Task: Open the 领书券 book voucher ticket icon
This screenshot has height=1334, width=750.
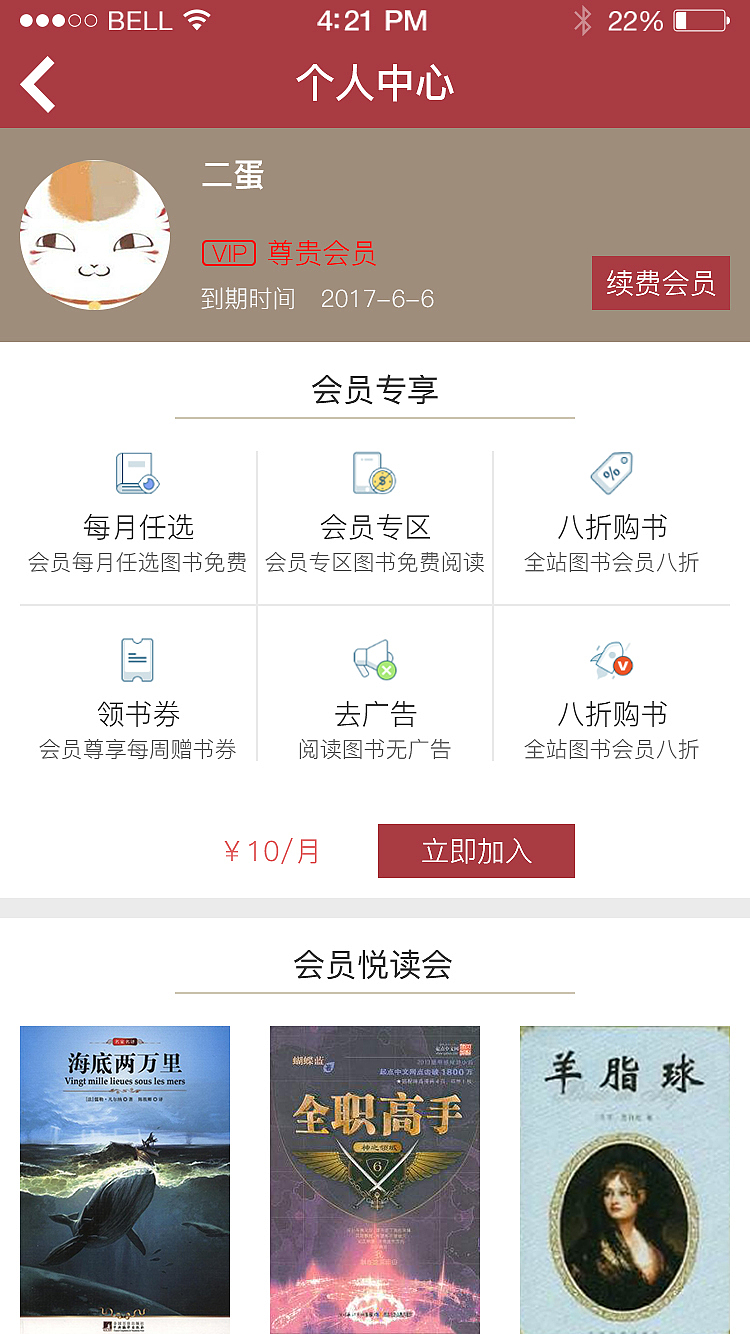Action: pos(137,657)
